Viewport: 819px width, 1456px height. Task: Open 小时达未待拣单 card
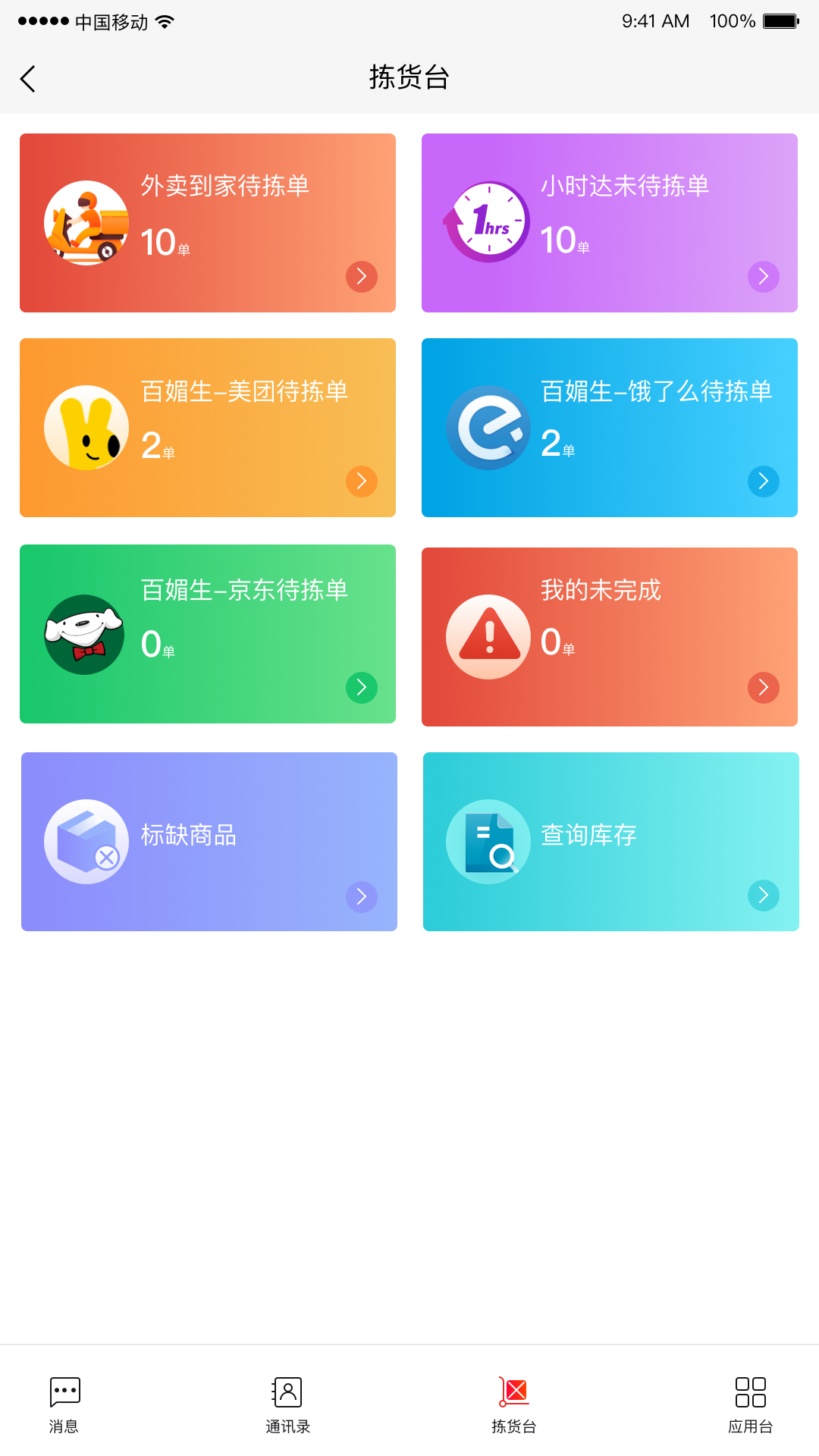pos(610,223)
